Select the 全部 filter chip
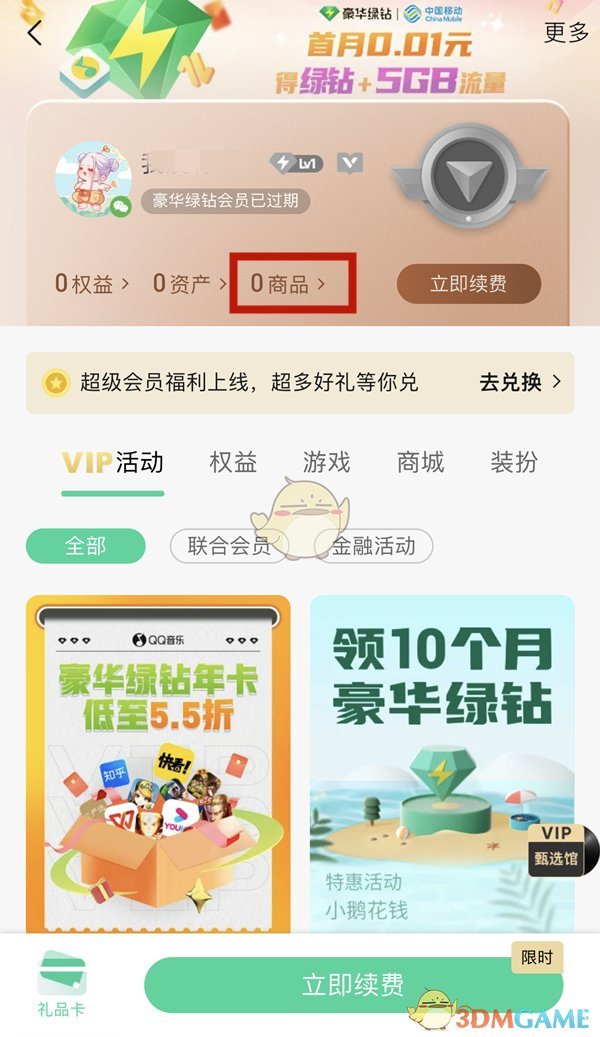 [x=85, y=546]
